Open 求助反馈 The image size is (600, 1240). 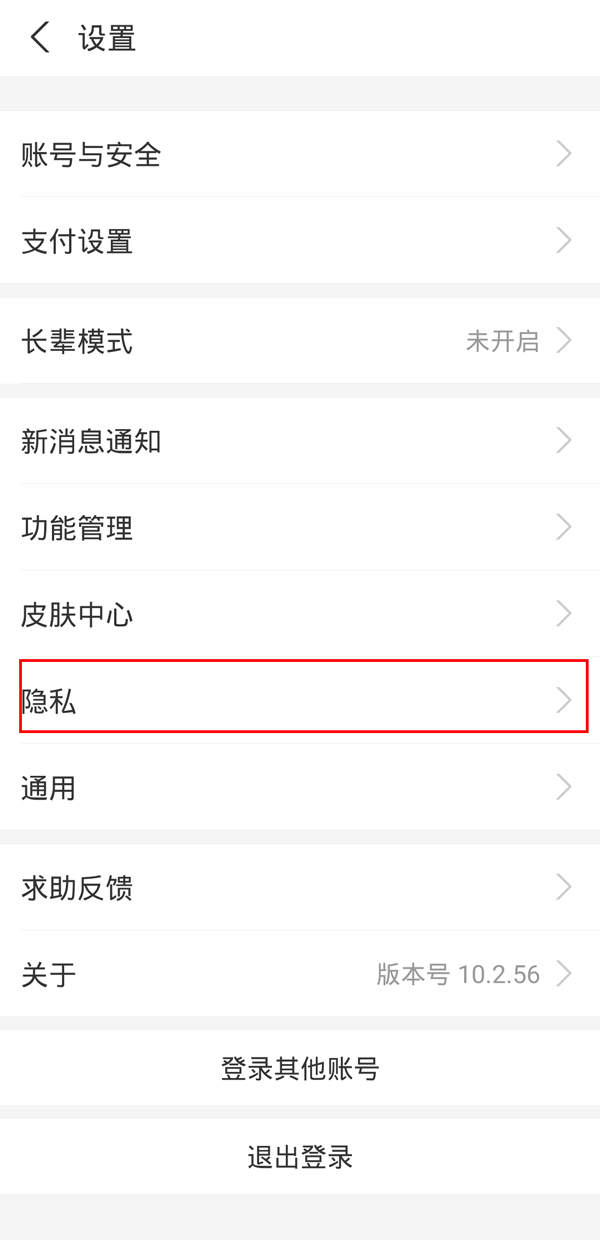(x=300, y=887)
